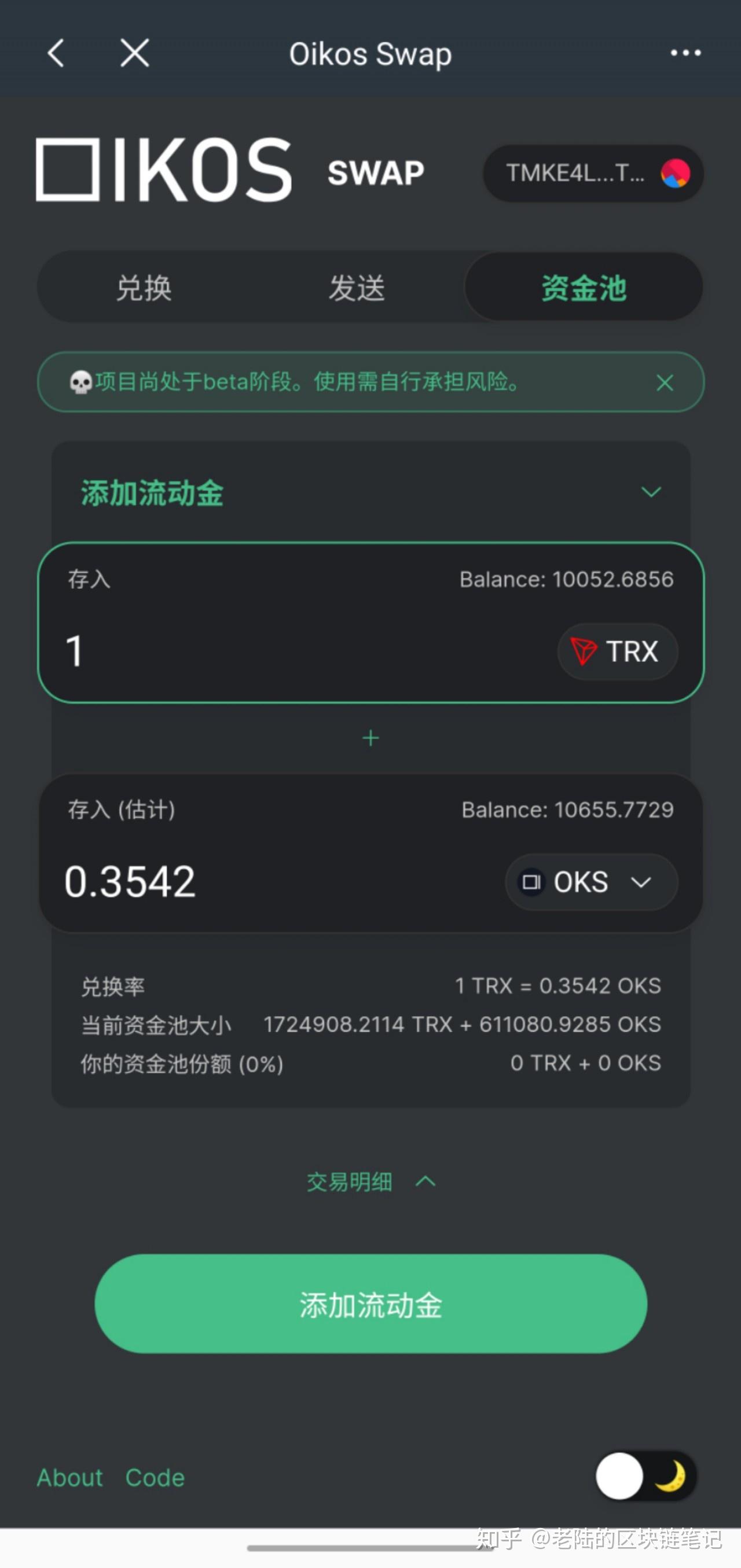Expand the 添加流动金 dropdown
Screen dimensions: 741x1568
point(651,492)
